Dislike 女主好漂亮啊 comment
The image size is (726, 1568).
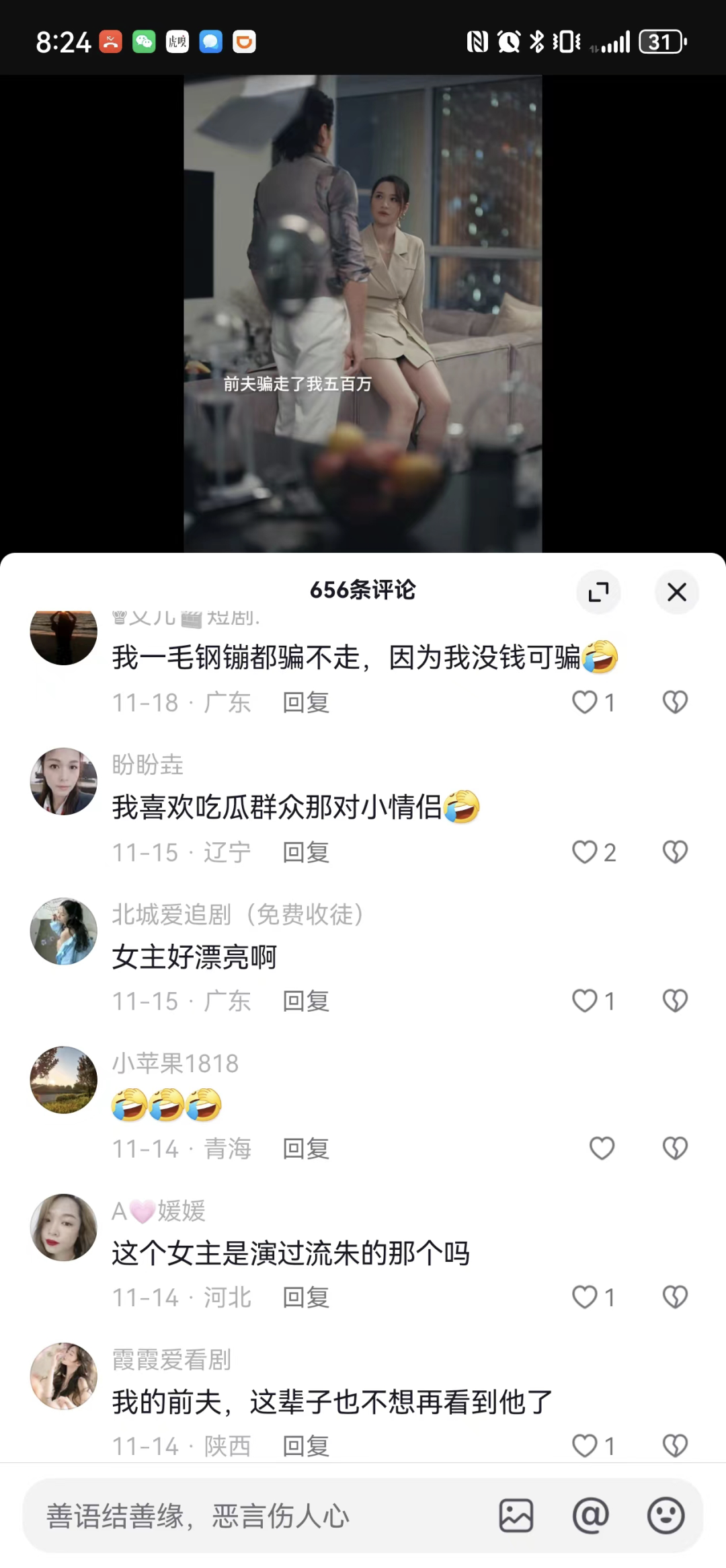tap(675, 1001)
